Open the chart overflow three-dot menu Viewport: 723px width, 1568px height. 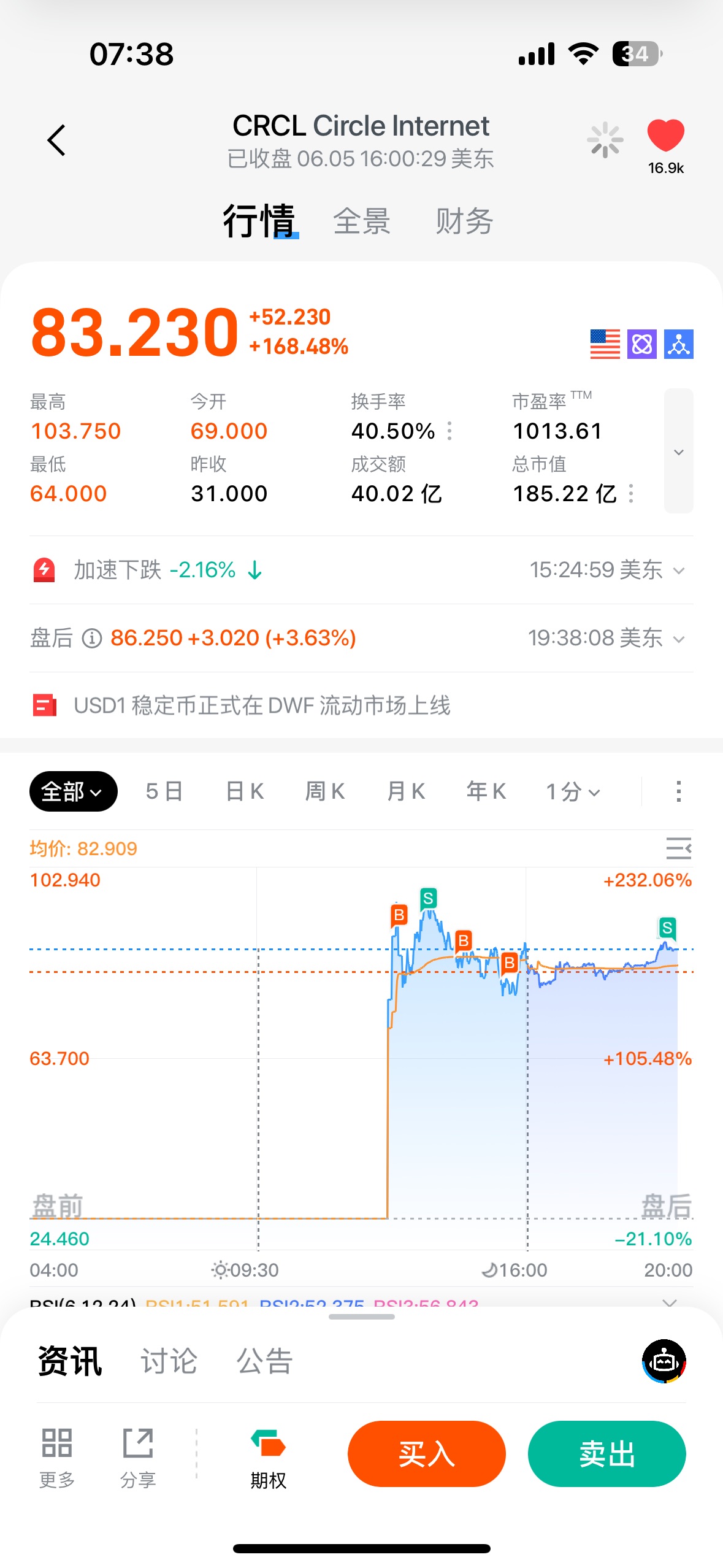678,791
